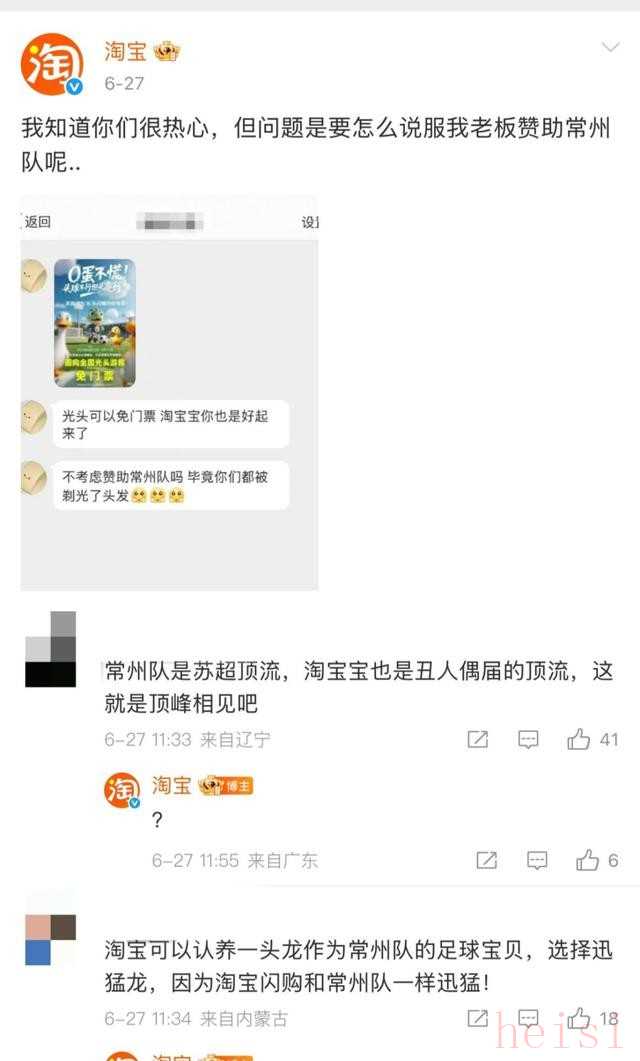This screenshot has width=640, height=1061.
Task: Open the 辽宁 commenter's avatar
Action: tap(50, 650)
